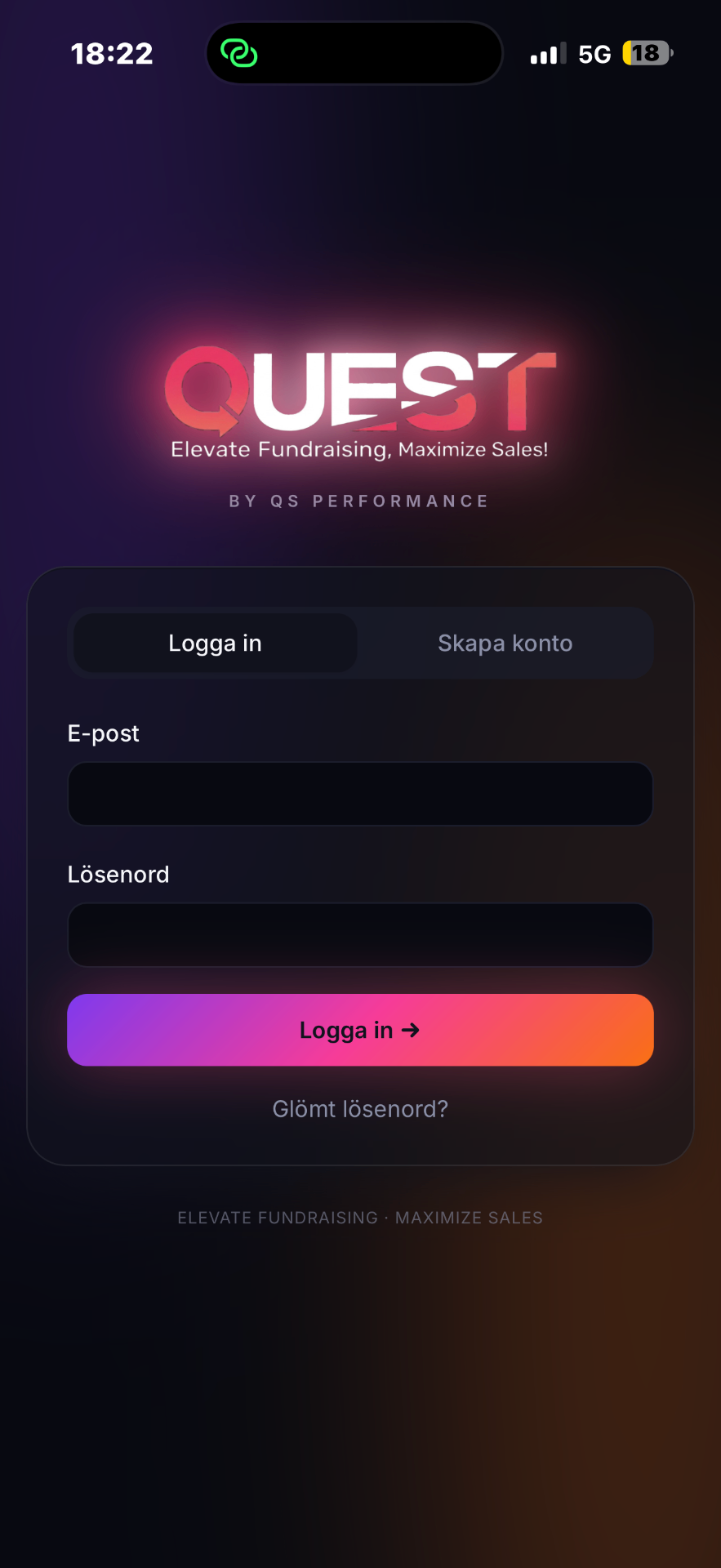This screenshot has width=721, height=1568.
Task: Tap the 5G network indicator
Action: coord(594,52)
